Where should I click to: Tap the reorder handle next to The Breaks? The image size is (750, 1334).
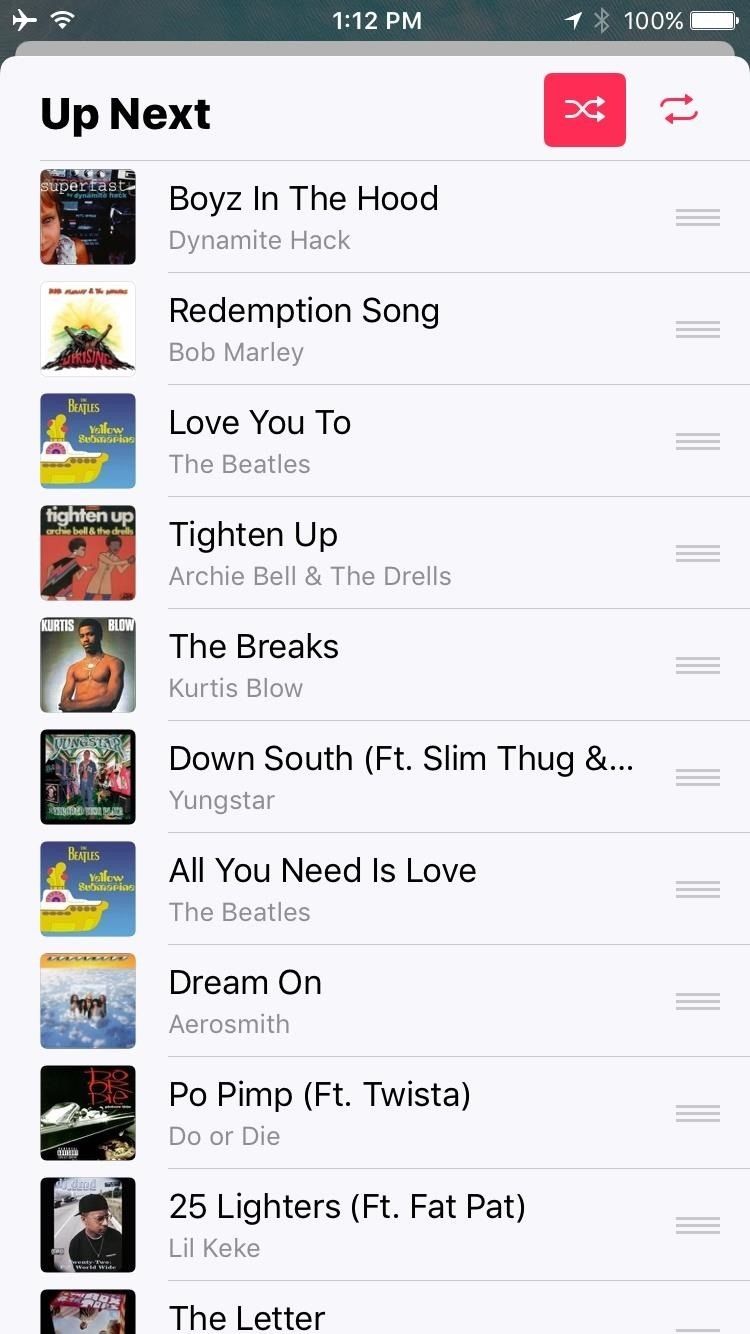pyautogui.click(x=697, y=665)
